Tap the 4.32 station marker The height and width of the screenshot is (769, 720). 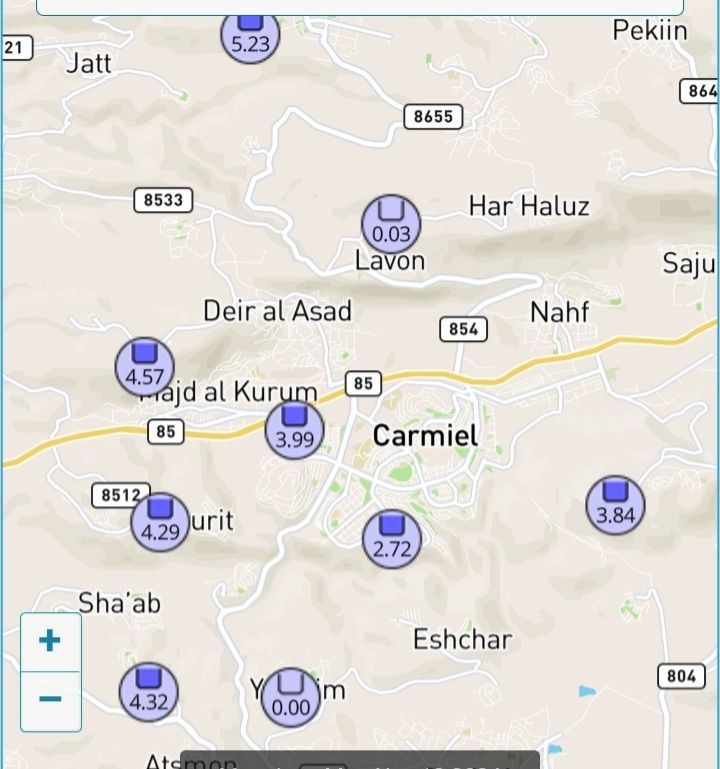tap(149, 692)
